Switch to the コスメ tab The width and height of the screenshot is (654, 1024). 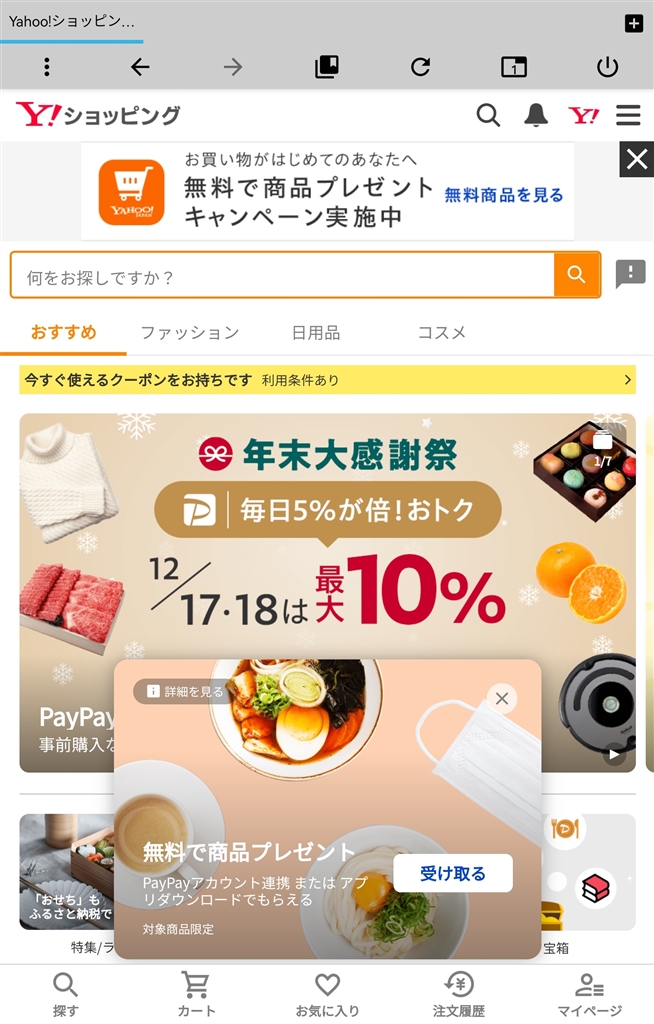[x=442, y=332]
